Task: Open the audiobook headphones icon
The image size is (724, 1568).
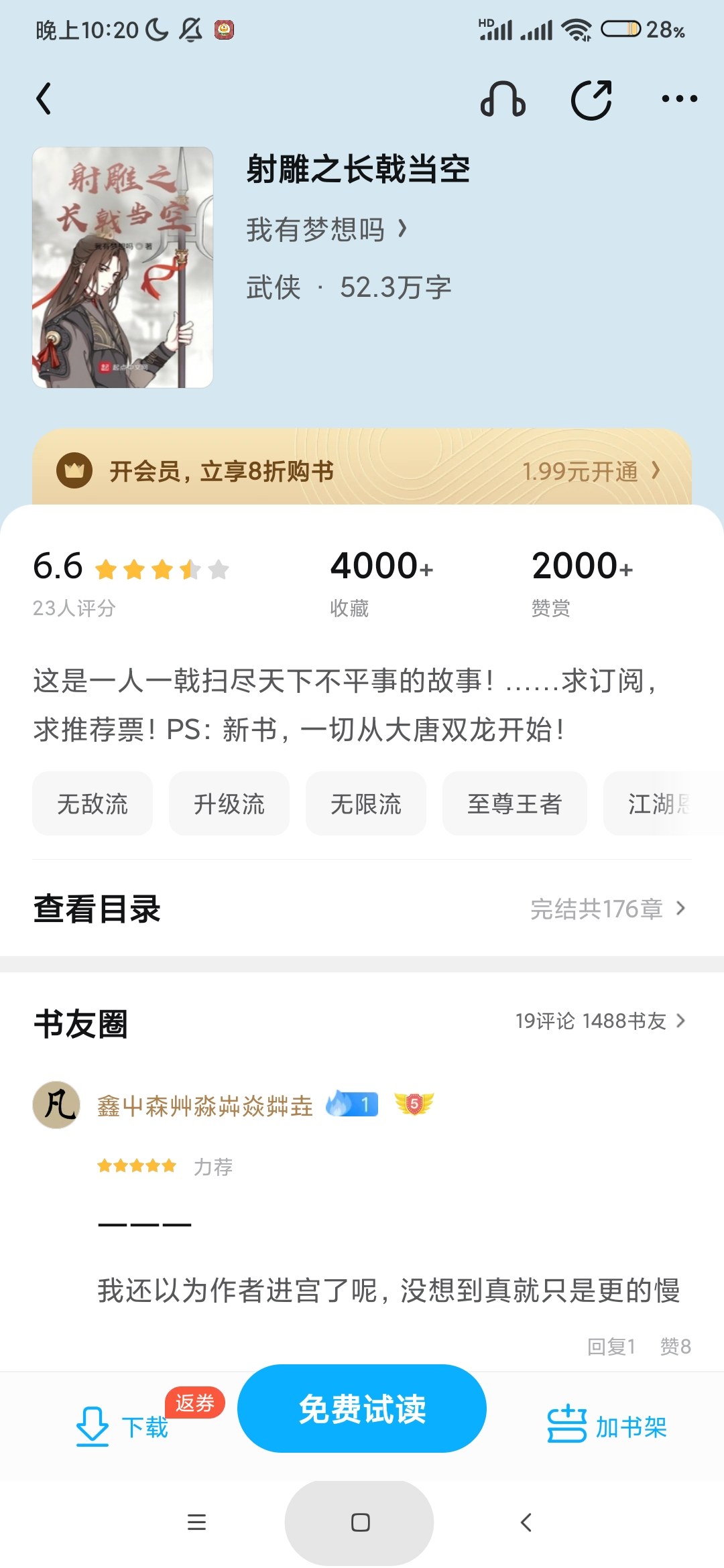Action: [503, 99]
